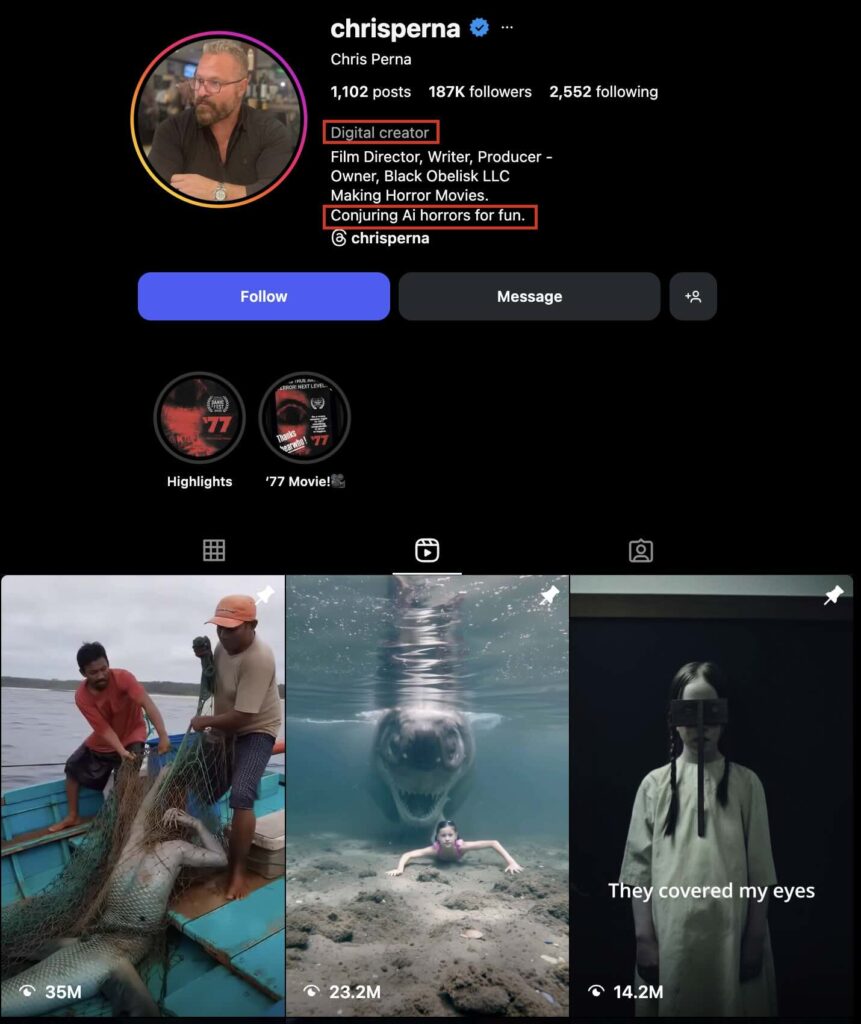This screenshot has width=861, height=1024.
Task: Open the followers list
Action: pos(480,92)
